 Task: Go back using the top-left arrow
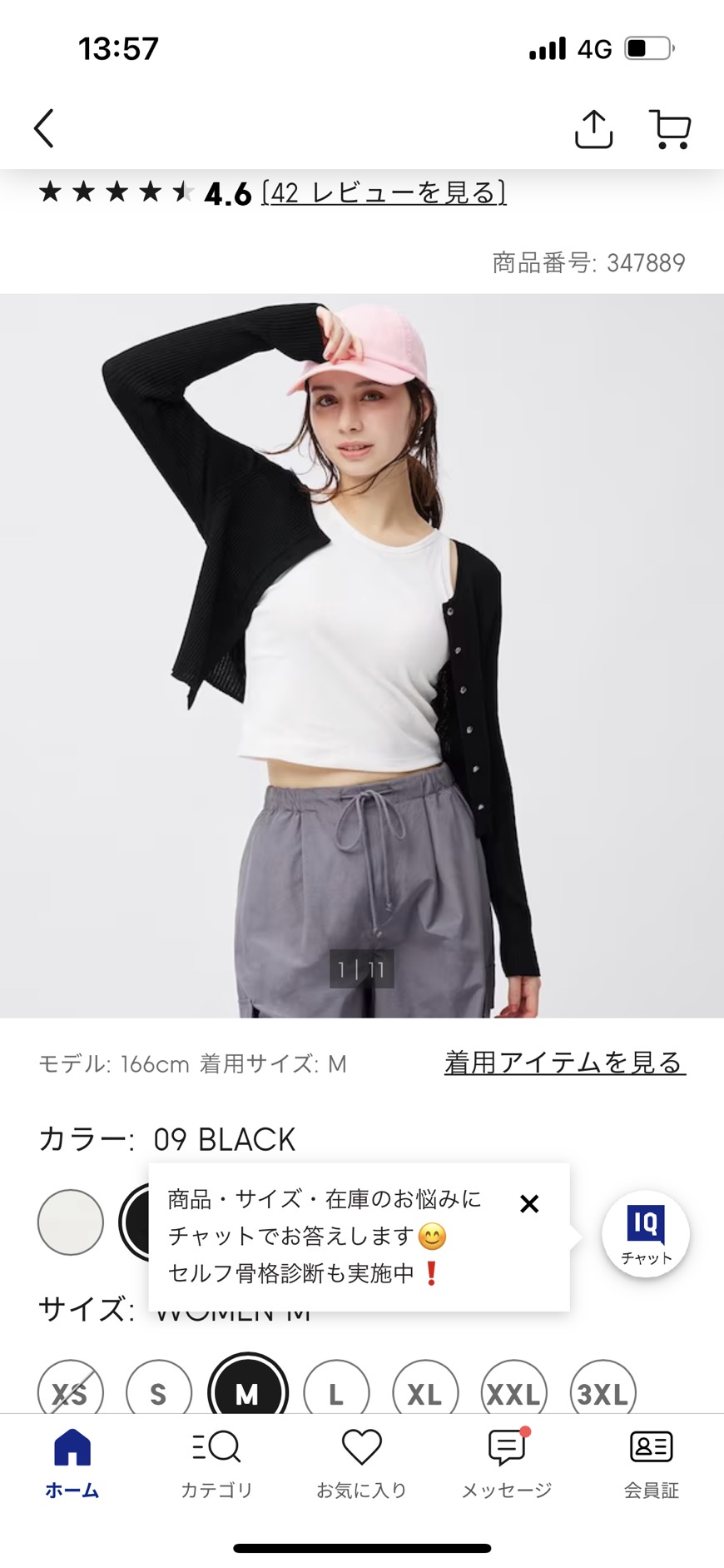(x=44, y=128)
